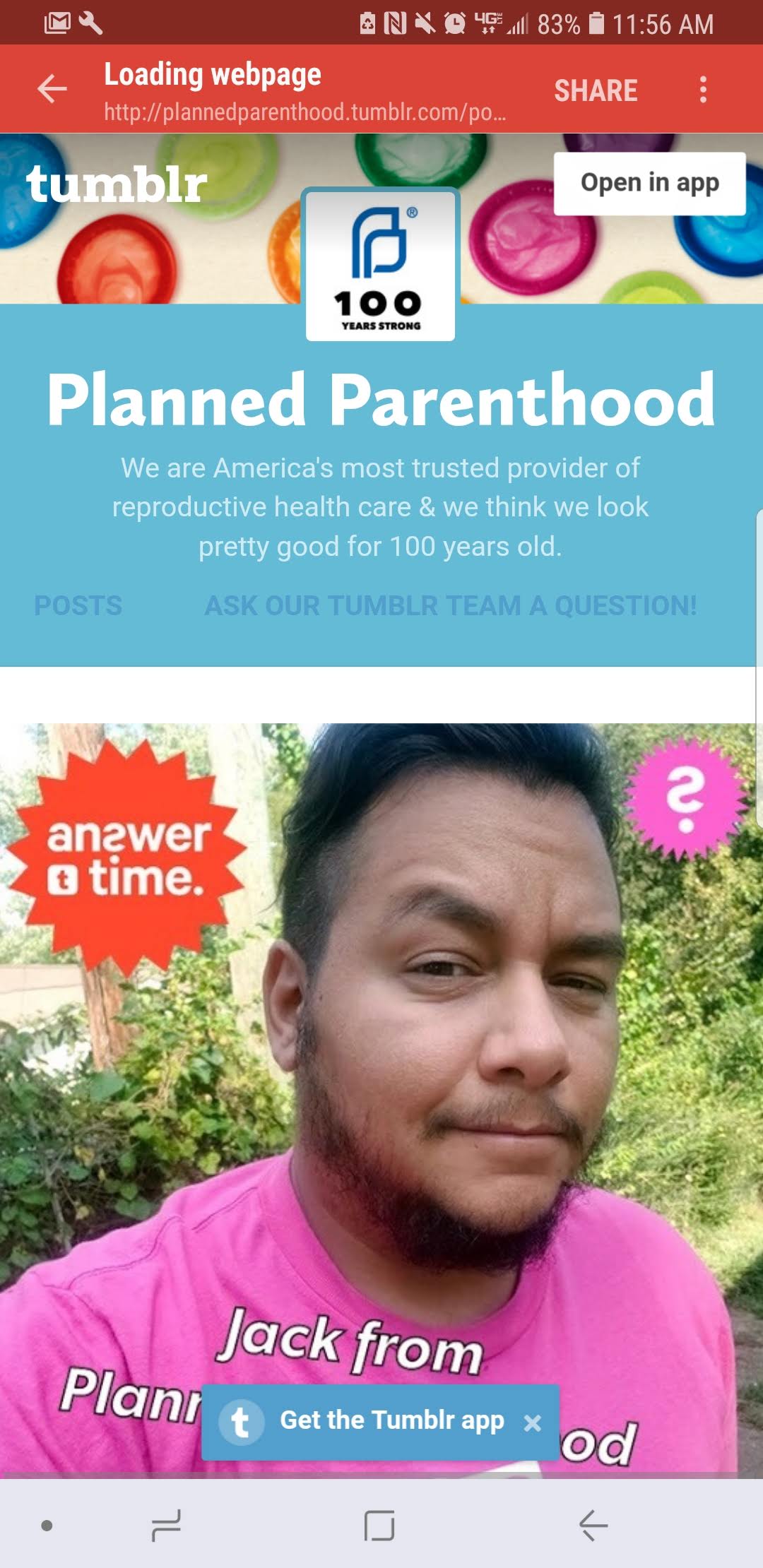The height and width of the screenshot is (1568, 763).
Task: Go back using the top-left arrow
Action: pos(52,89)
